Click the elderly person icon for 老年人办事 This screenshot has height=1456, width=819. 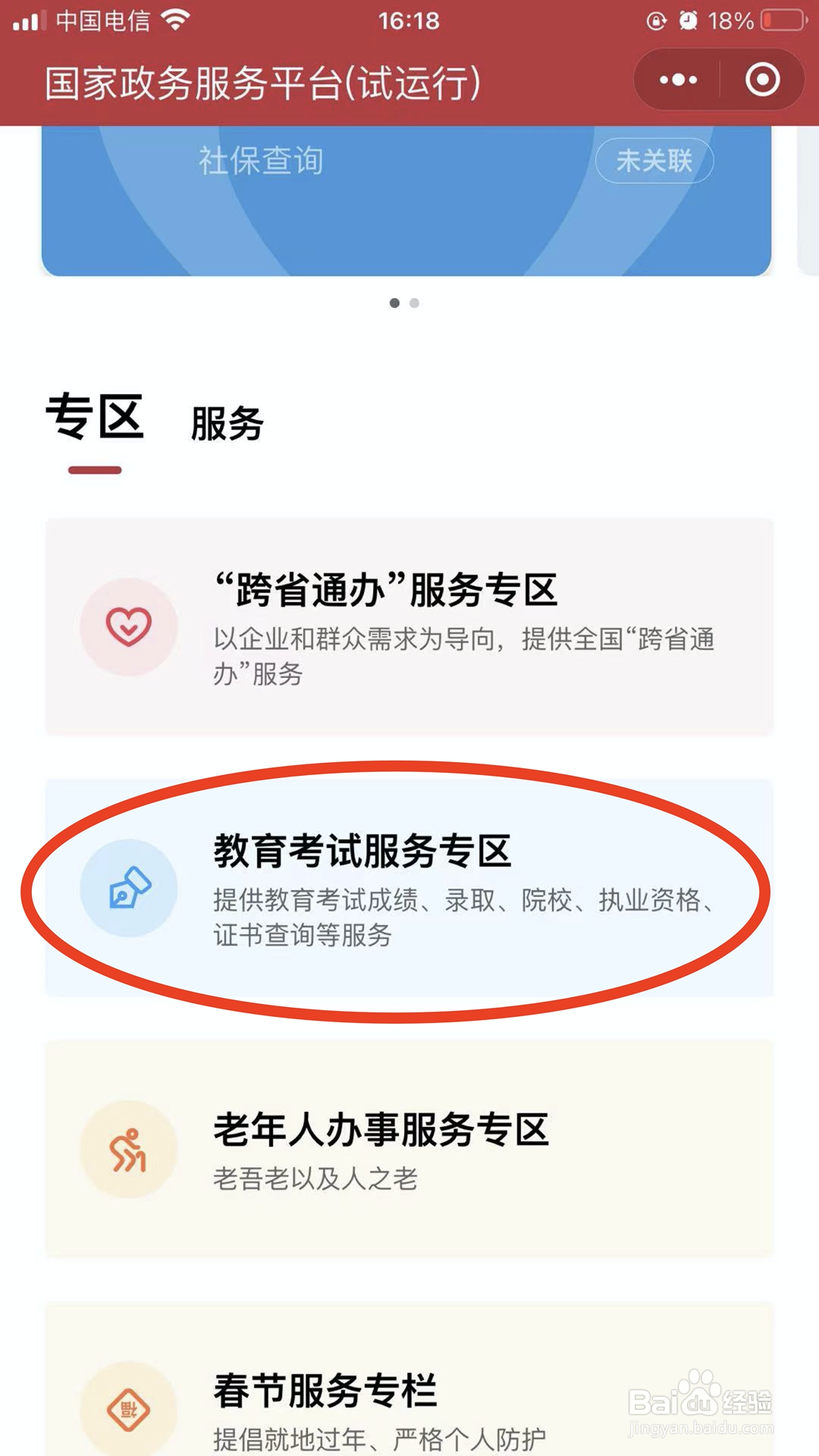129,1150
